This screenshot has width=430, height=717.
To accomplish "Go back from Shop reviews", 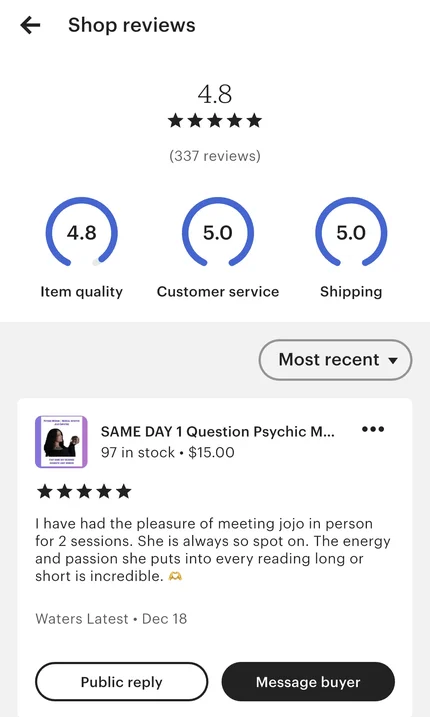I will [30, 25].
